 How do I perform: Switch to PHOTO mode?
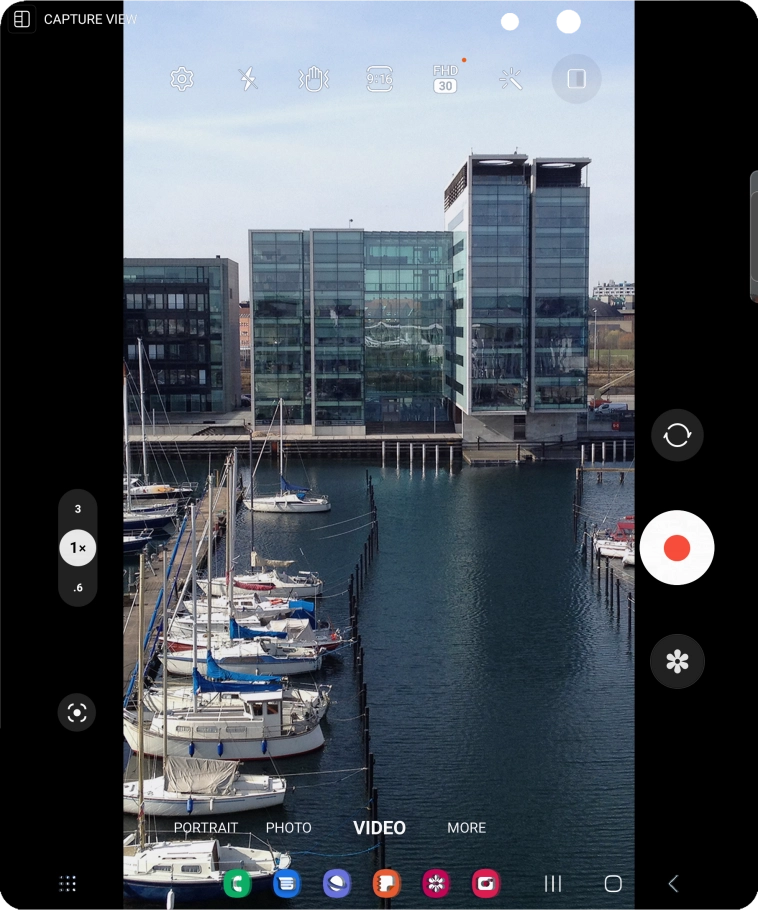(289, 828)
